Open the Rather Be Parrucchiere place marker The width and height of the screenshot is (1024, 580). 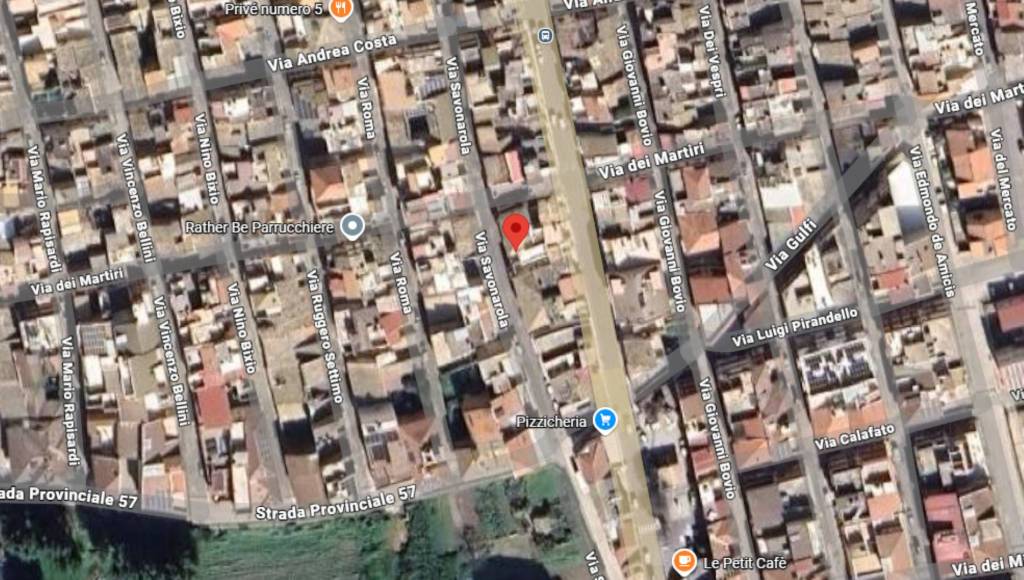[x=351, y=227]
